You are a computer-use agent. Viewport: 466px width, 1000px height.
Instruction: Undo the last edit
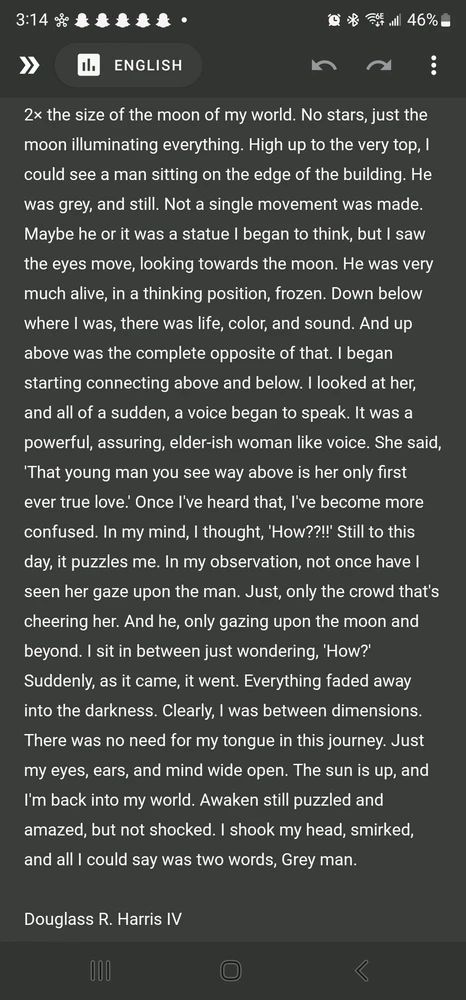pos(323,65)
